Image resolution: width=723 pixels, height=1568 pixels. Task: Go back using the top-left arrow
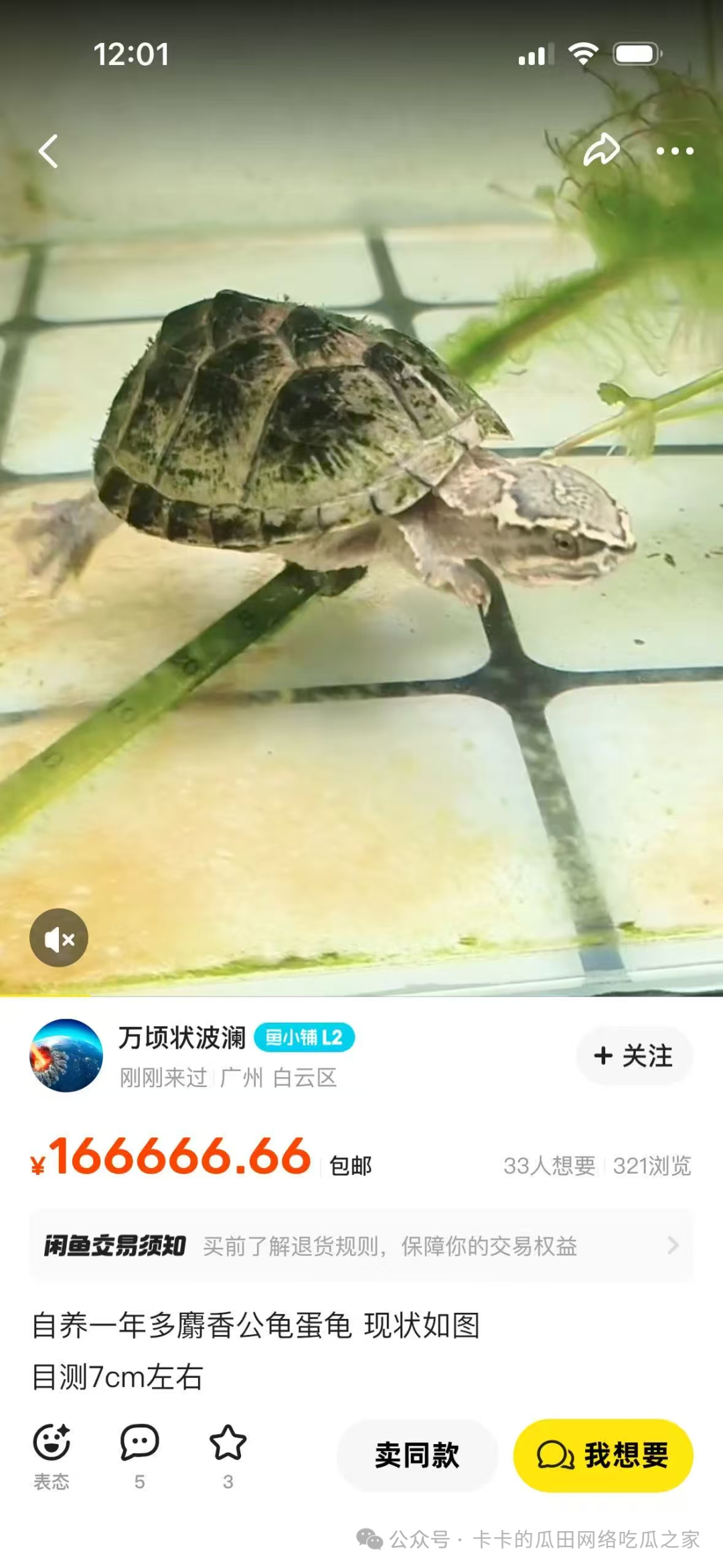(49, 151)
